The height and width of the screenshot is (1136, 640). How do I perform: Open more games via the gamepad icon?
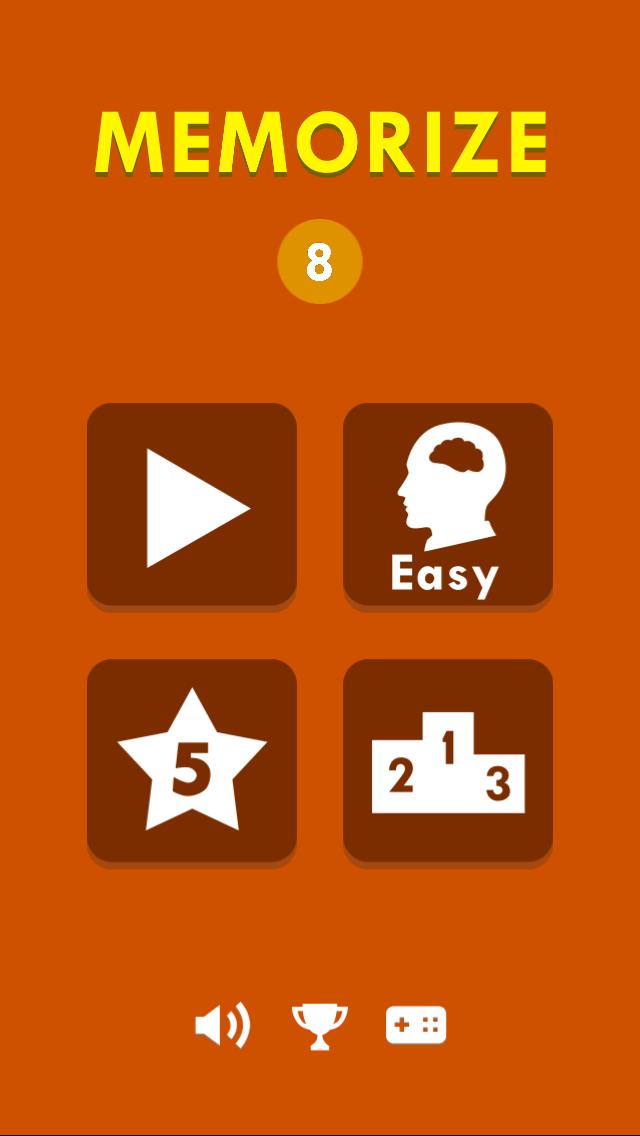coord(416,1026)
